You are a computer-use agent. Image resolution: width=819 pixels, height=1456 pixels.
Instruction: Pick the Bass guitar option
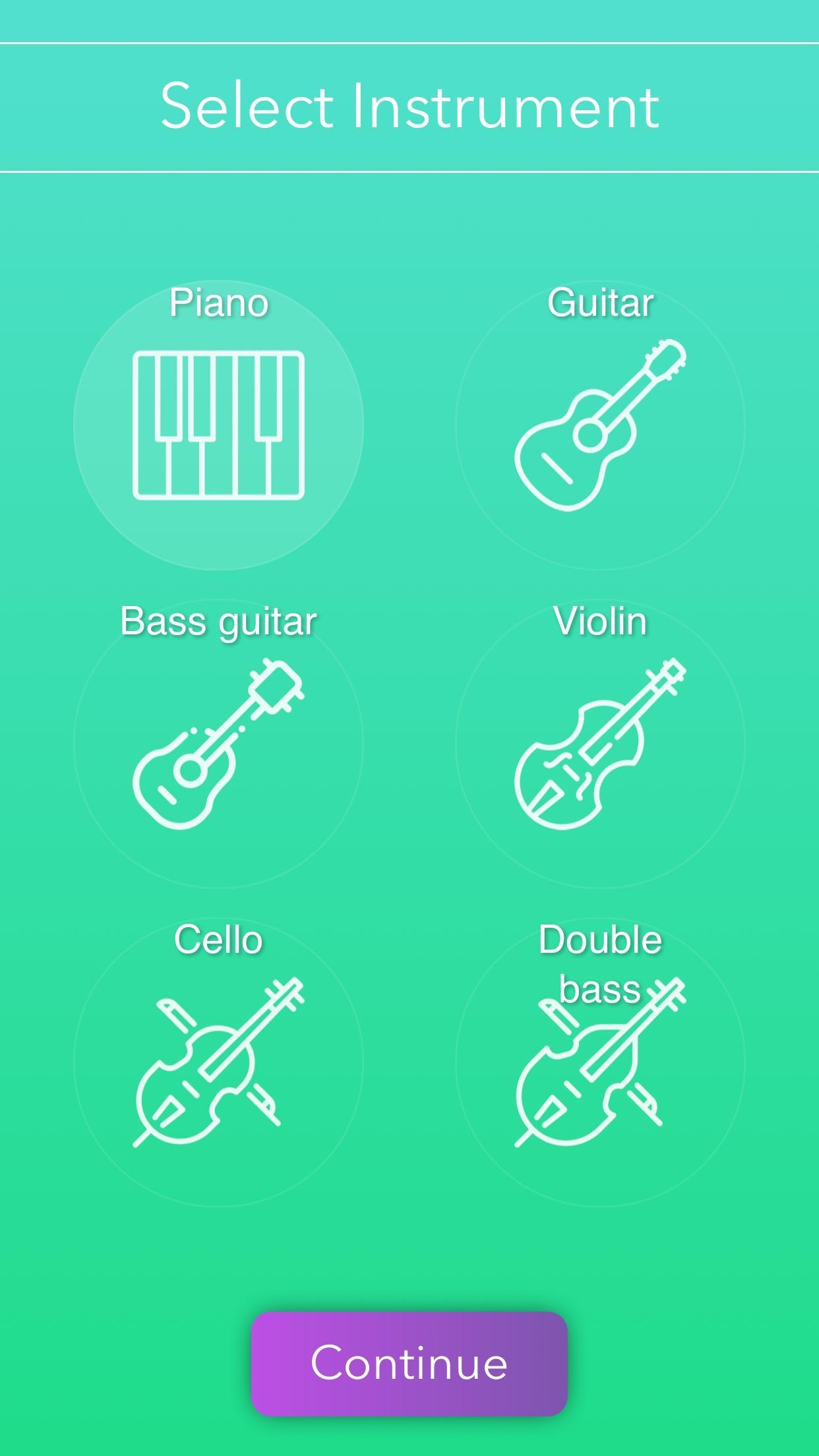click(x=218, y=744)
